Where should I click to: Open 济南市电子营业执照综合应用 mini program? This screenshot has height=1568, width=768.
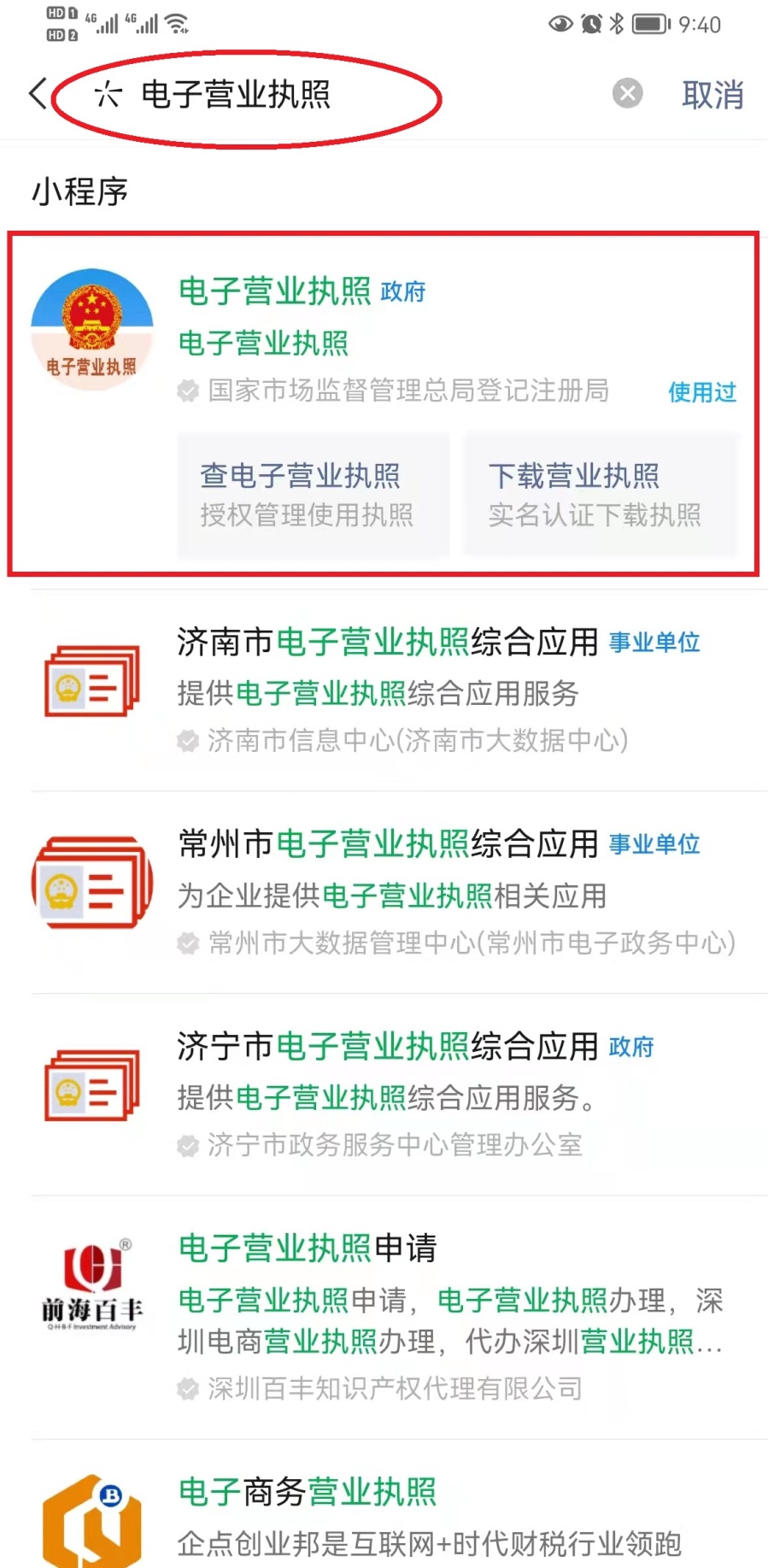click(399, 690)
